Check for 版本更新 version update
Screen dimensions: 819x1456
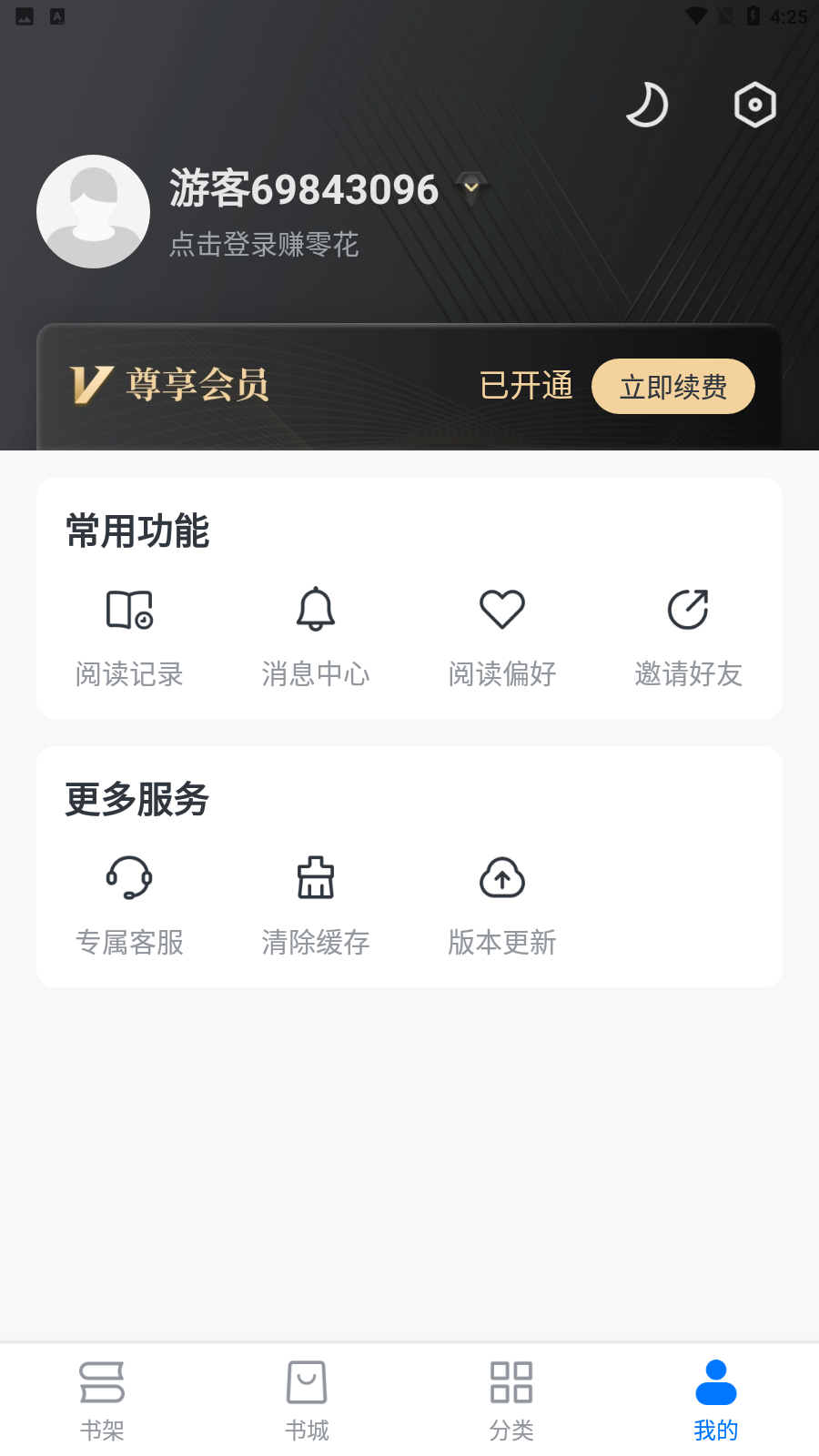tap(502, 905)
